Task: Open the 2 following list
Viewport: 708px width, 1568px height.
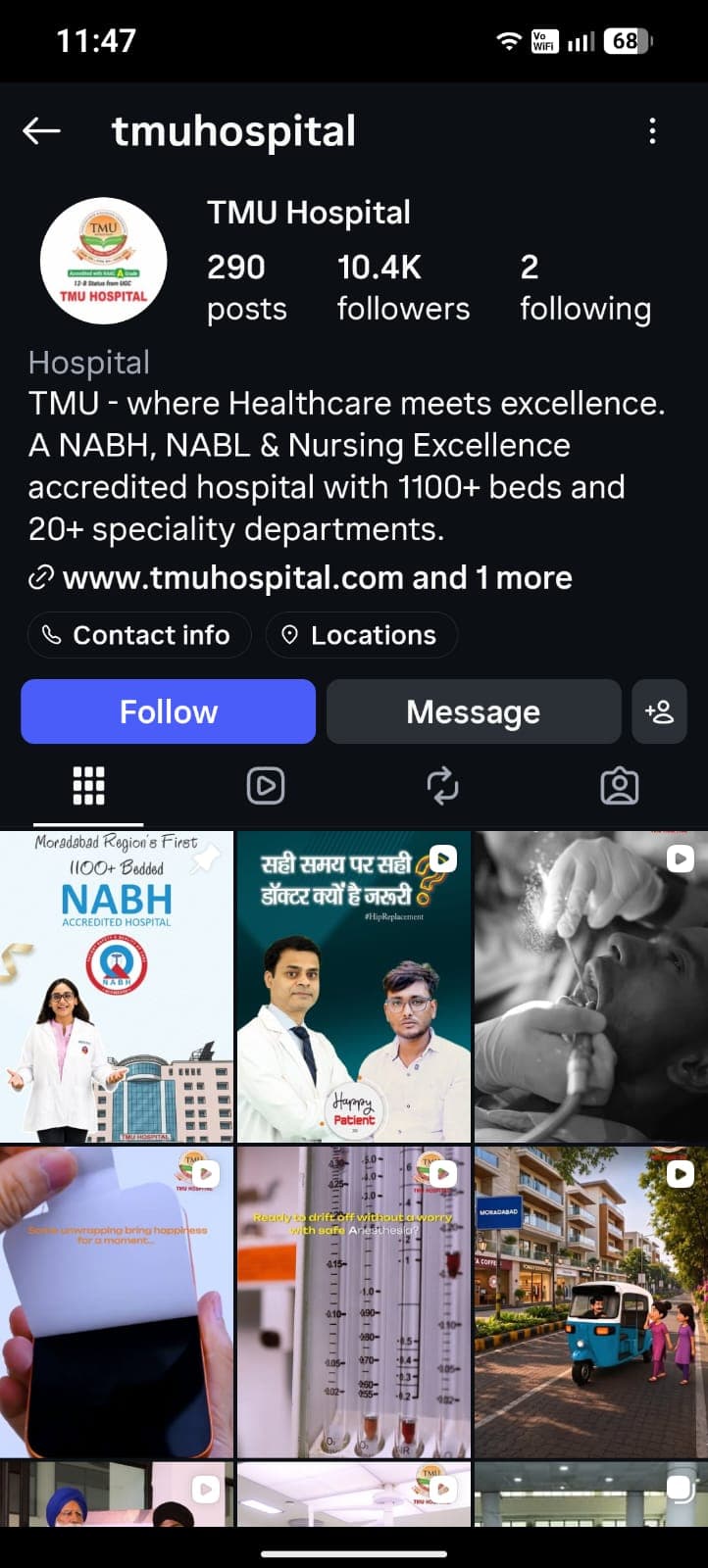Action: click(x=585, y=287)
